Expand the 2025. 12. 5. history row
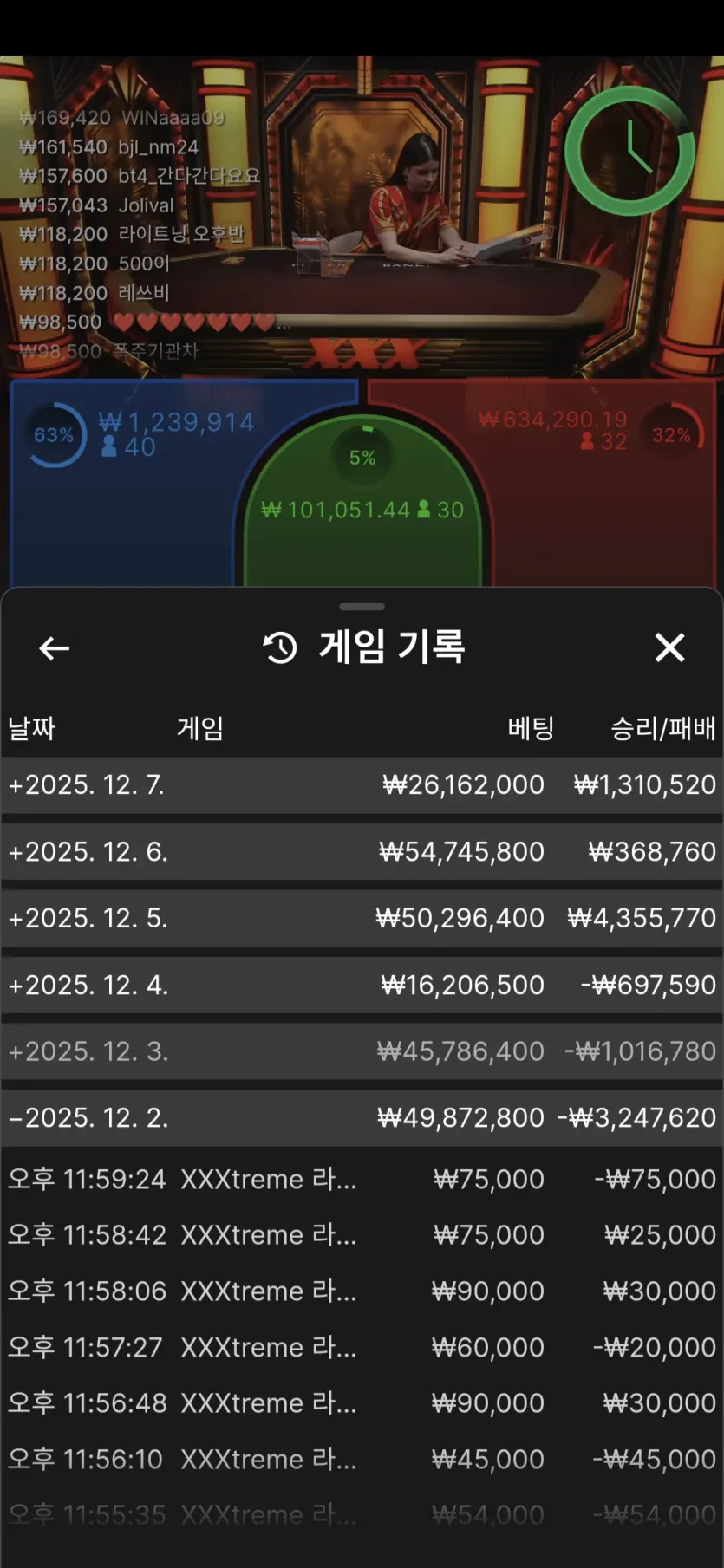Image resolution: width=724 pixels, height=1568 pixels. click(362, 918)
